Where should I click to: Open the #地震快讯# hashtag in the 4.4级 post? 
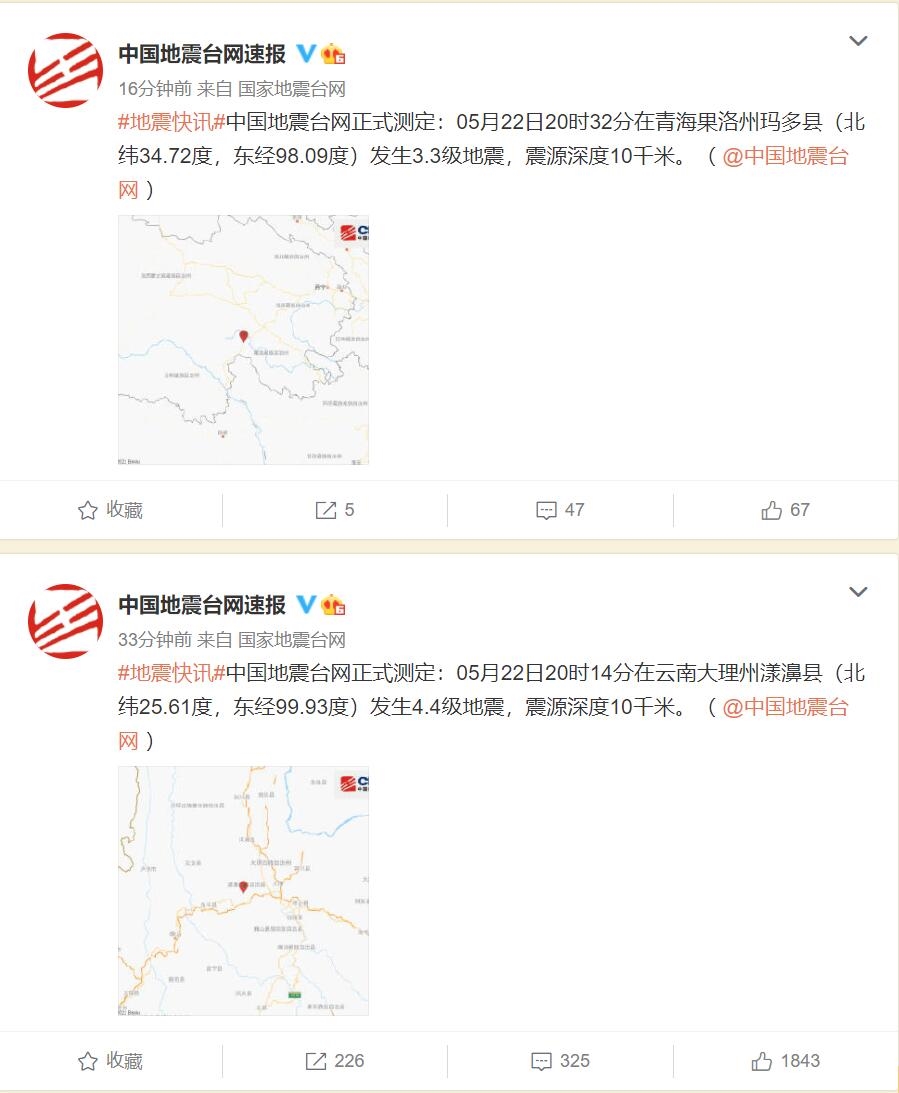point(168,674)
